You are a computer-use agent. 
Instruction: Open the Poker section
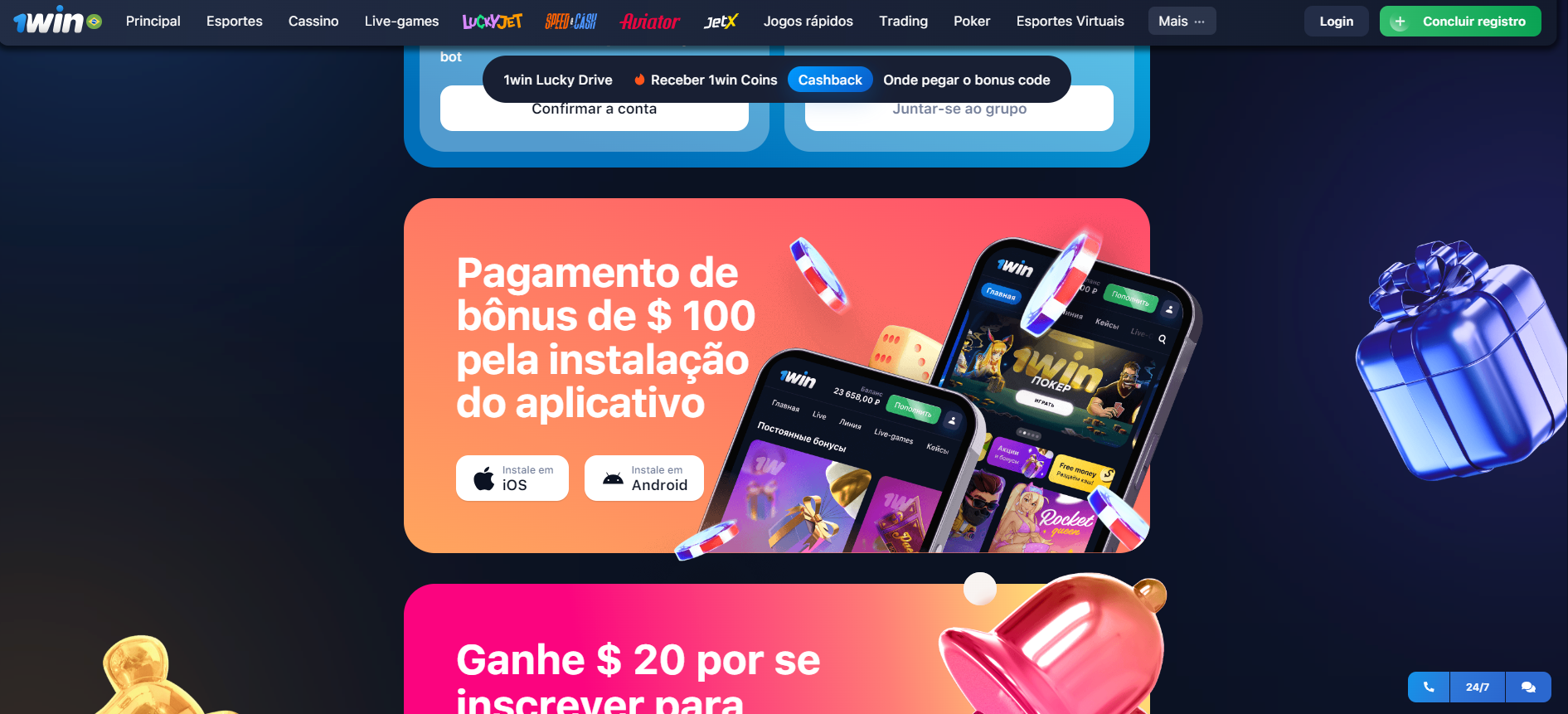click(x=972, y=22)
